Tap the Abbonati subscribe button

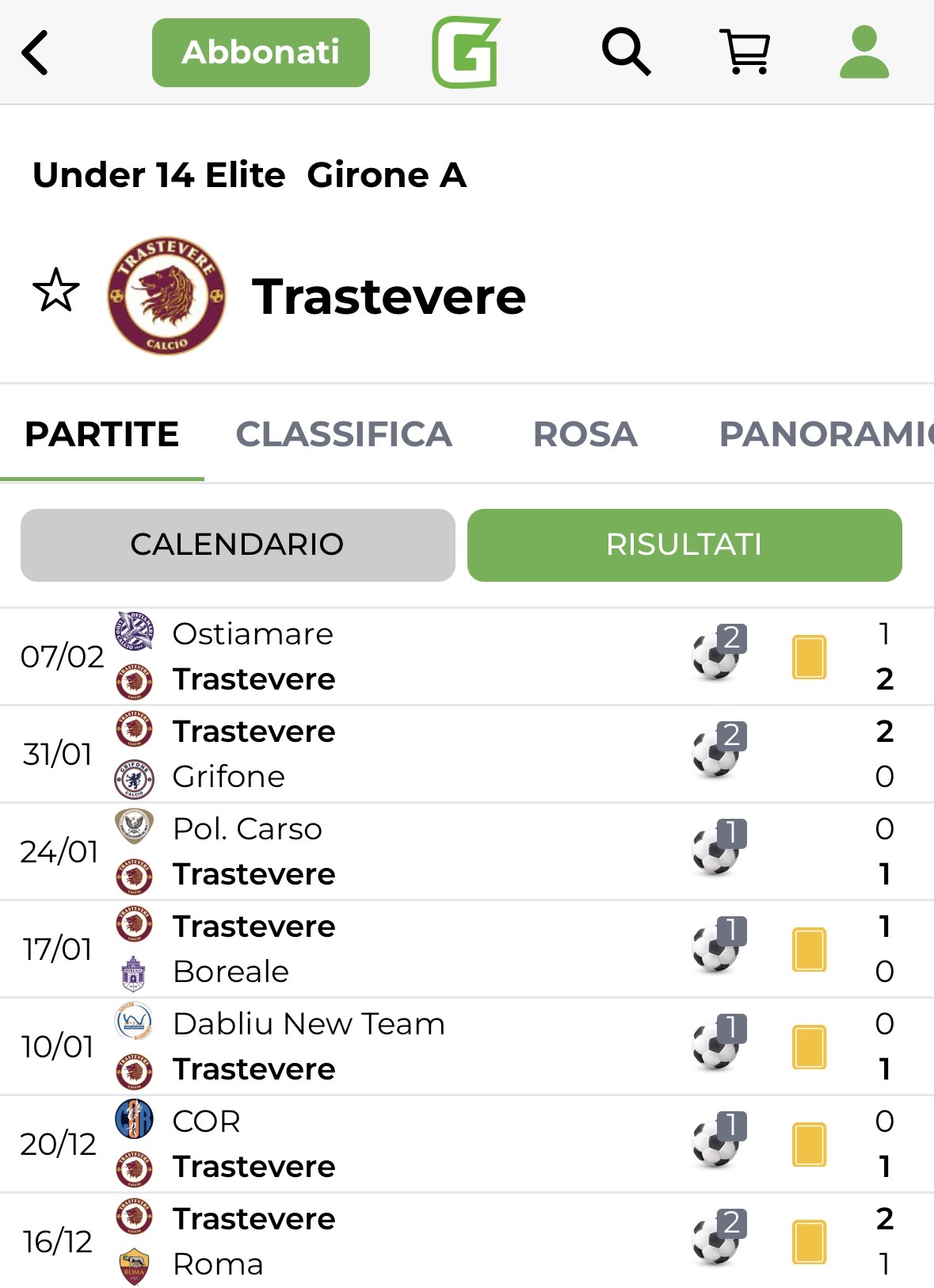(x=261, y=52)
